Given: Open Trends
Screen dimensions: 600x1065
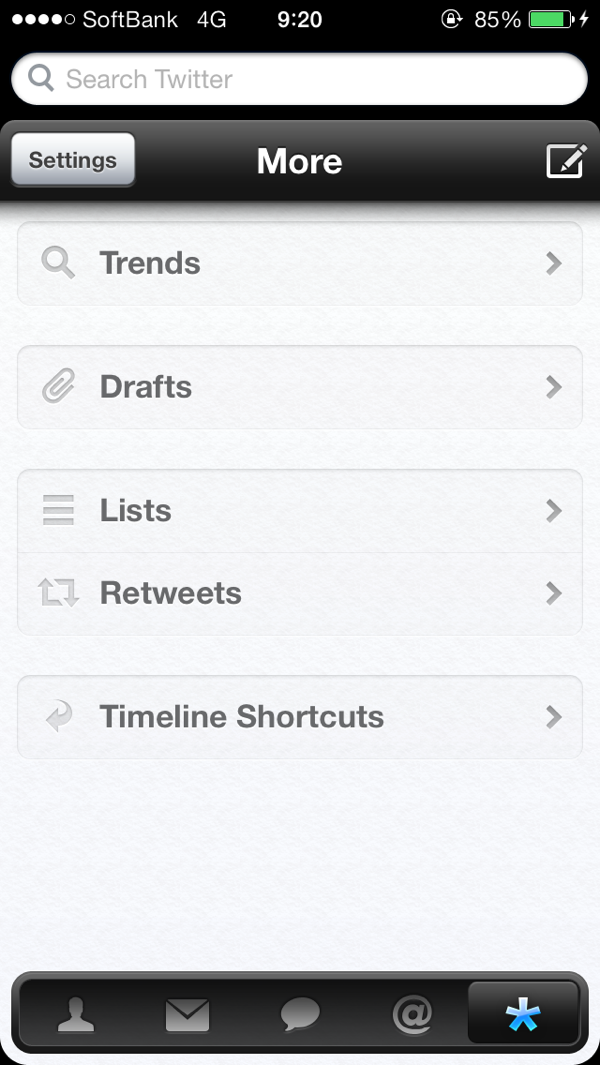Looking at the screenshot, I should [300, 264].
